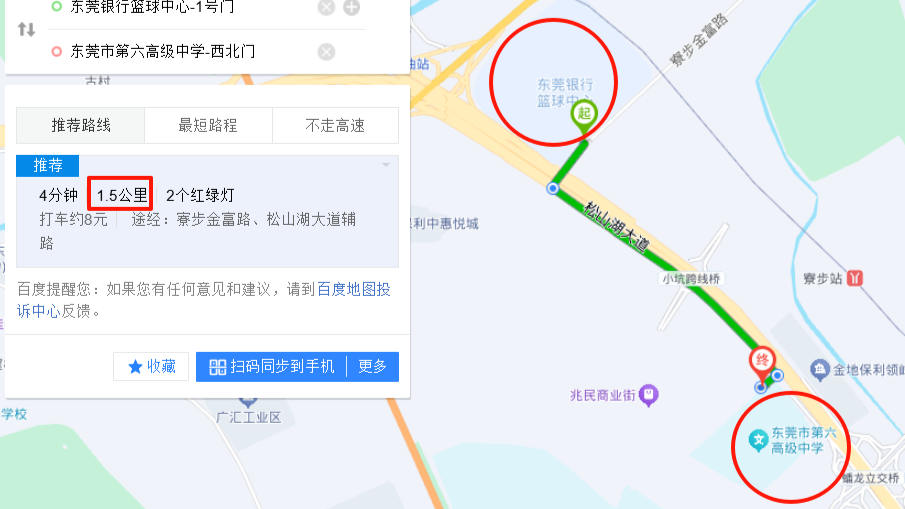Tap the green 起 start marker
The height and width of the screenshot is (509, 905).
pos(584,115)
